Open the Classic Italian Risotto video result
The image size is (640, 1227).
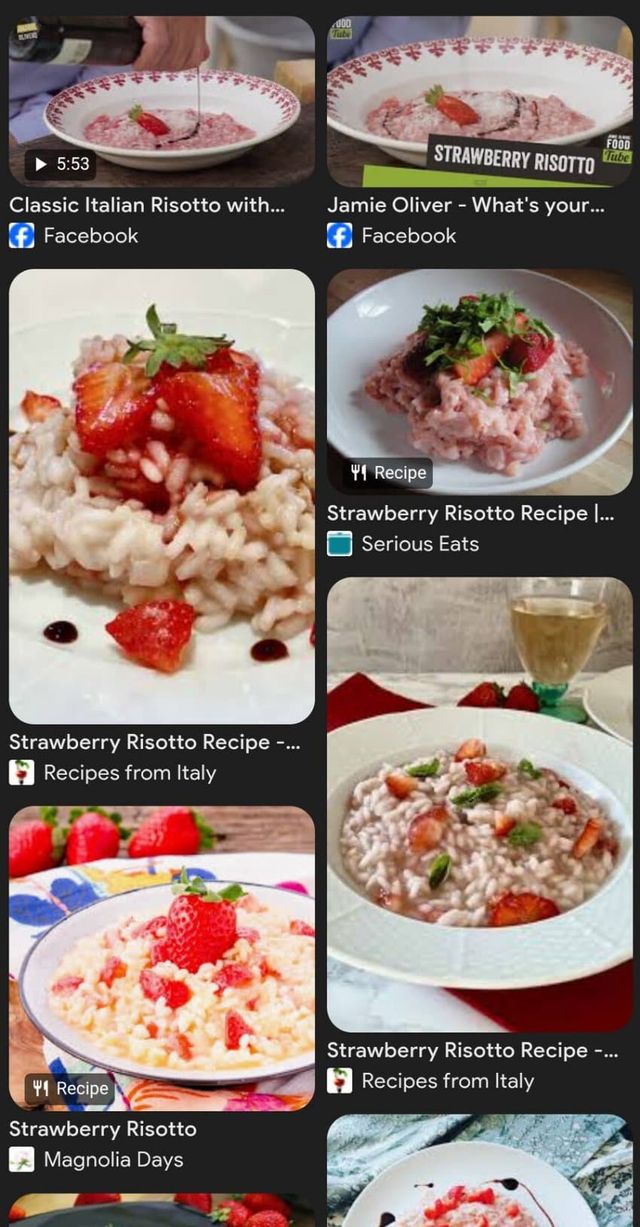pyautogui.click(x=161, y=100)
